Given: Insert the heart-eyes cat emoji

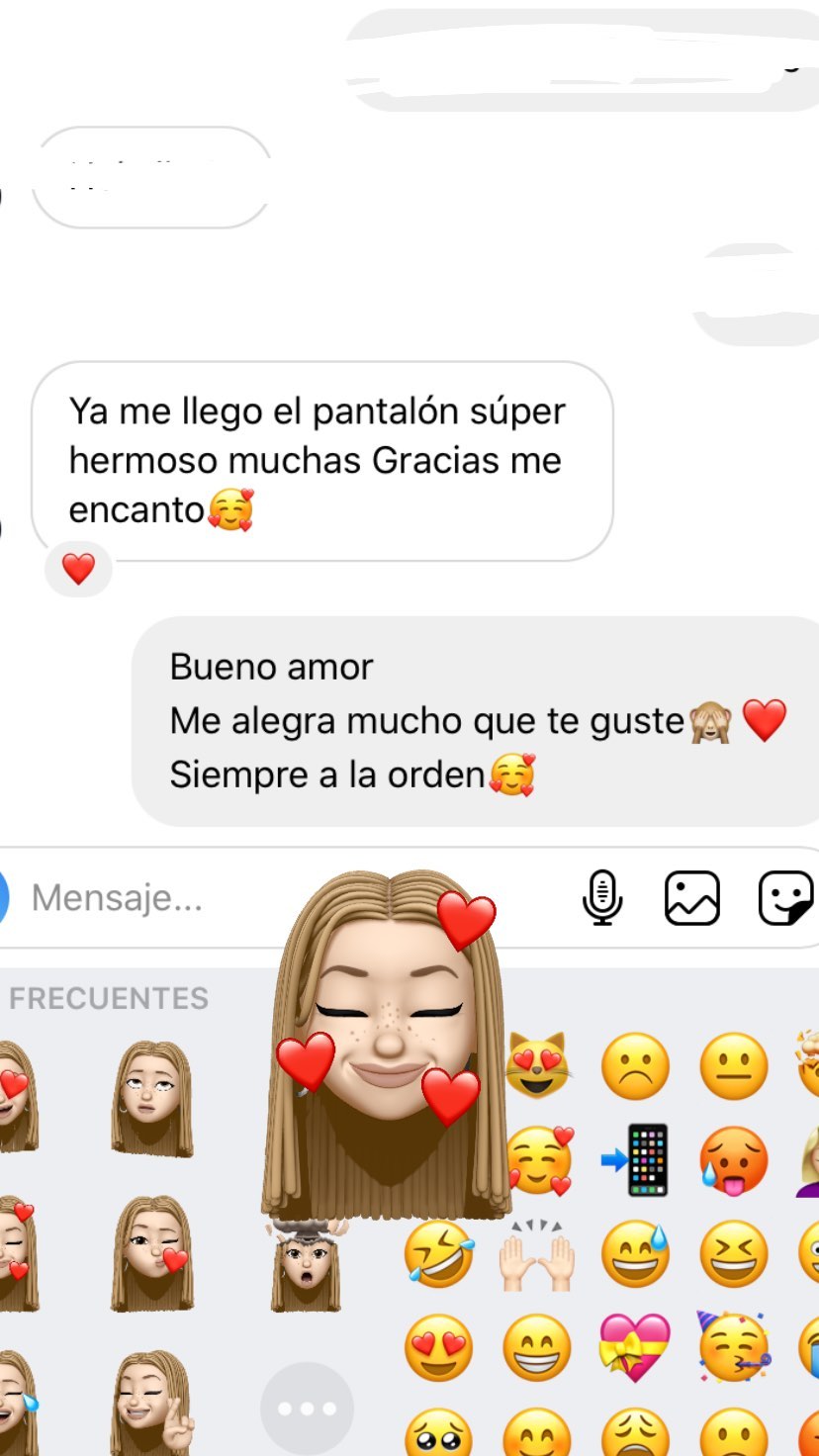Looking at the screenshot, I should pyautogui.click(x=537, y=1066).
